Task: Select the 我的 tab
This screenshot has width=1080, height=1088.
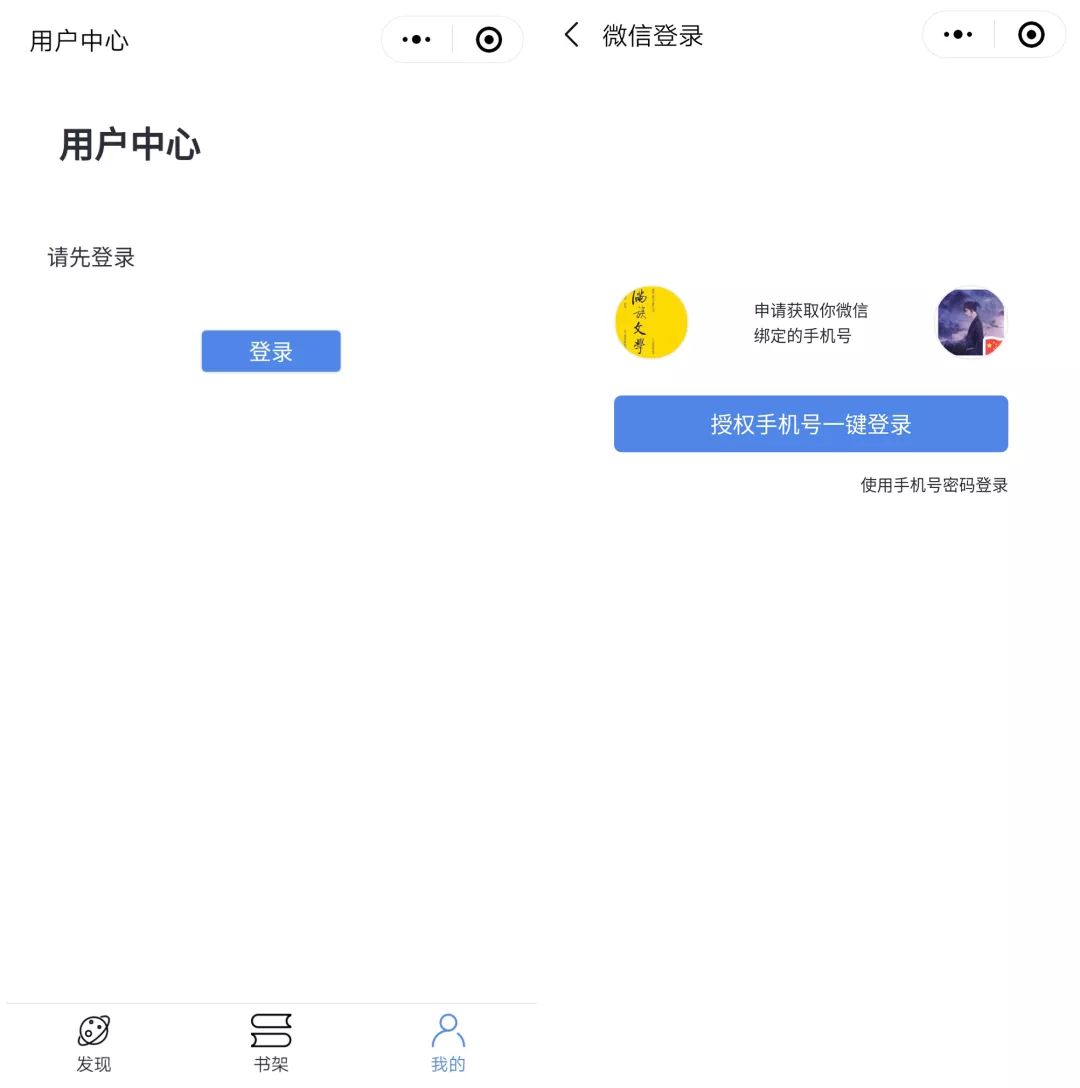Action: pyautogui.click(x=448, y=1043)
